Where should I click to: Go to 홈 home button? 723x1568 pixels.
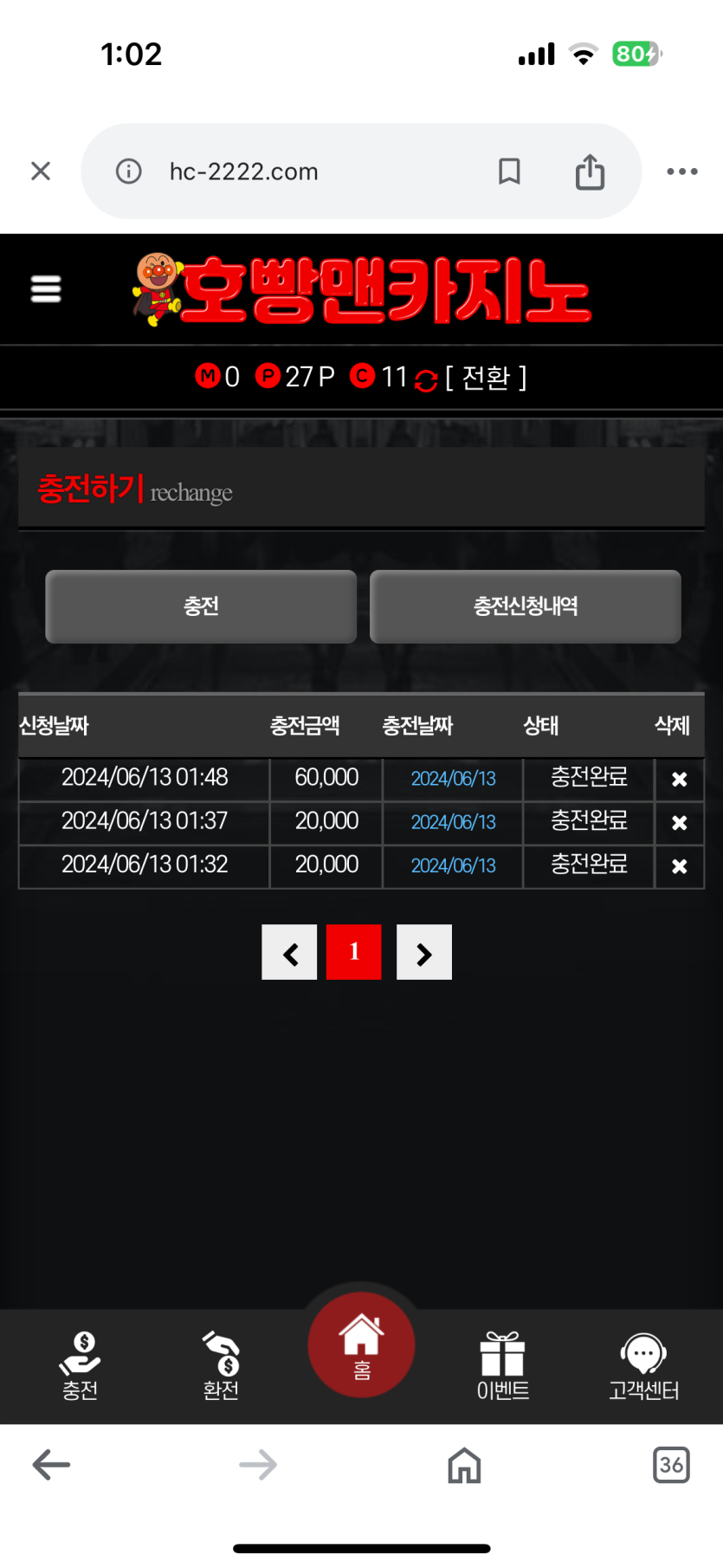pyautogui.click(x=361, y=1344)
